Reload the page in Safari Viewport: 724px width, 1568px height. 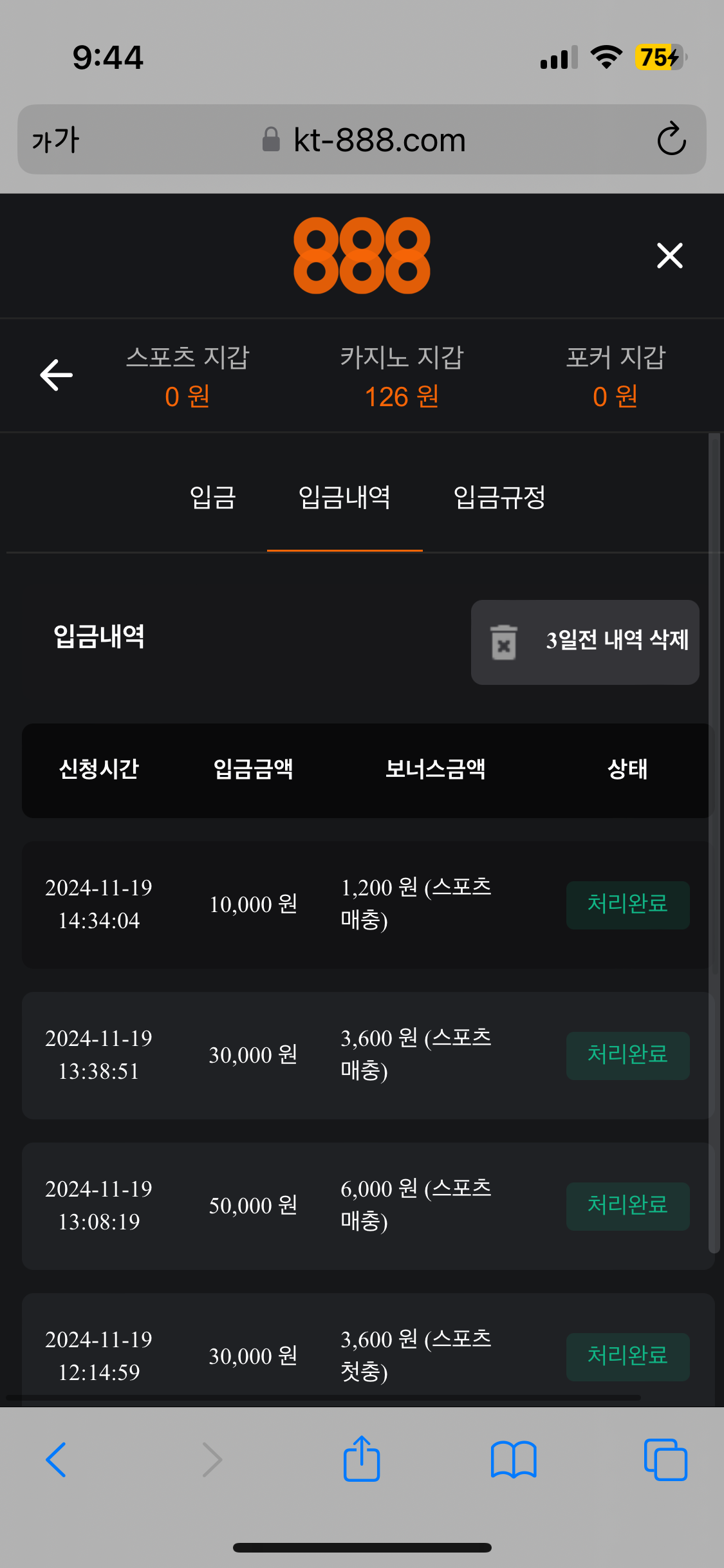point(671,139)
